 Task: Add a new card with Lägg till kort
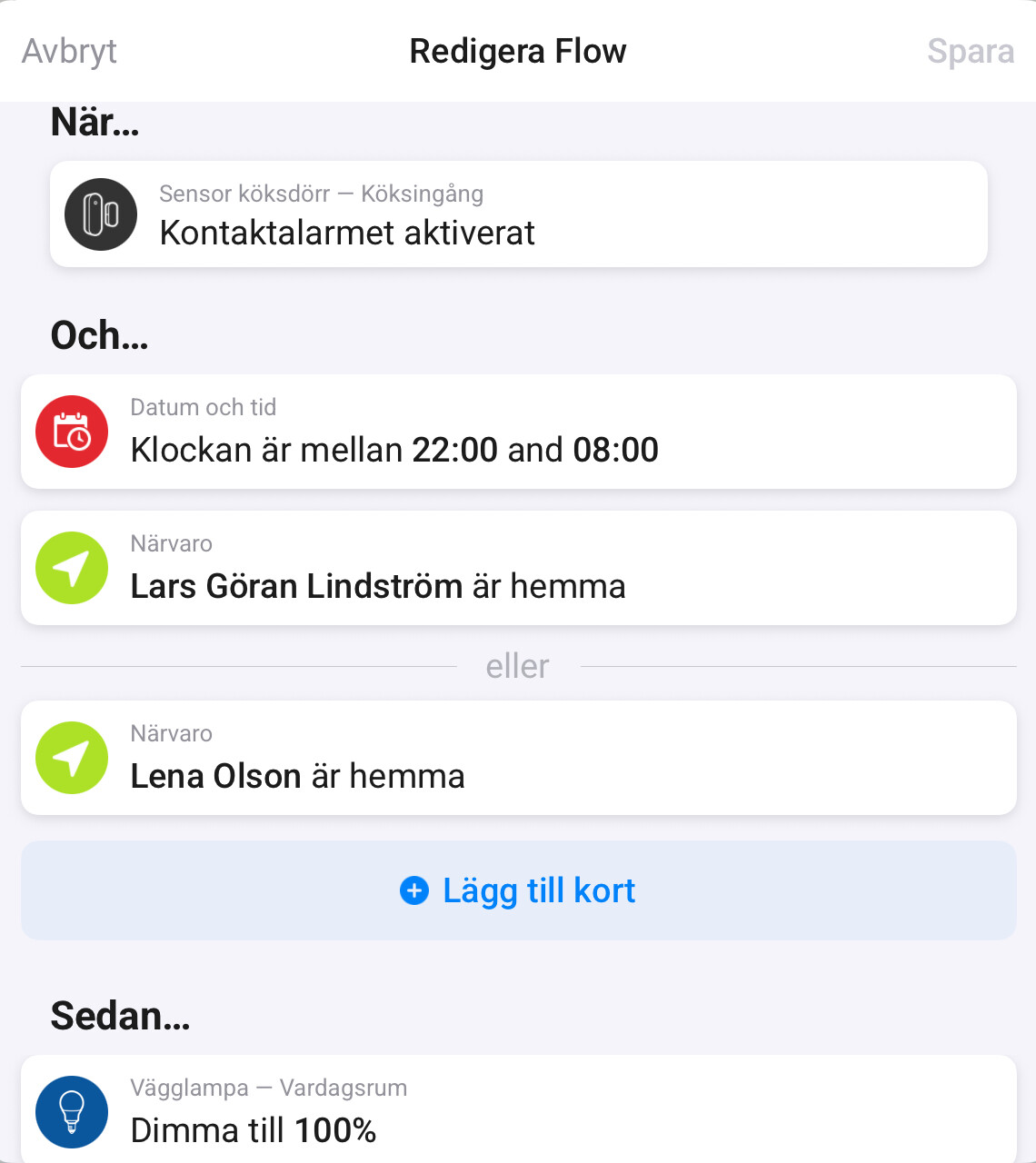click(x=518, y=890)
